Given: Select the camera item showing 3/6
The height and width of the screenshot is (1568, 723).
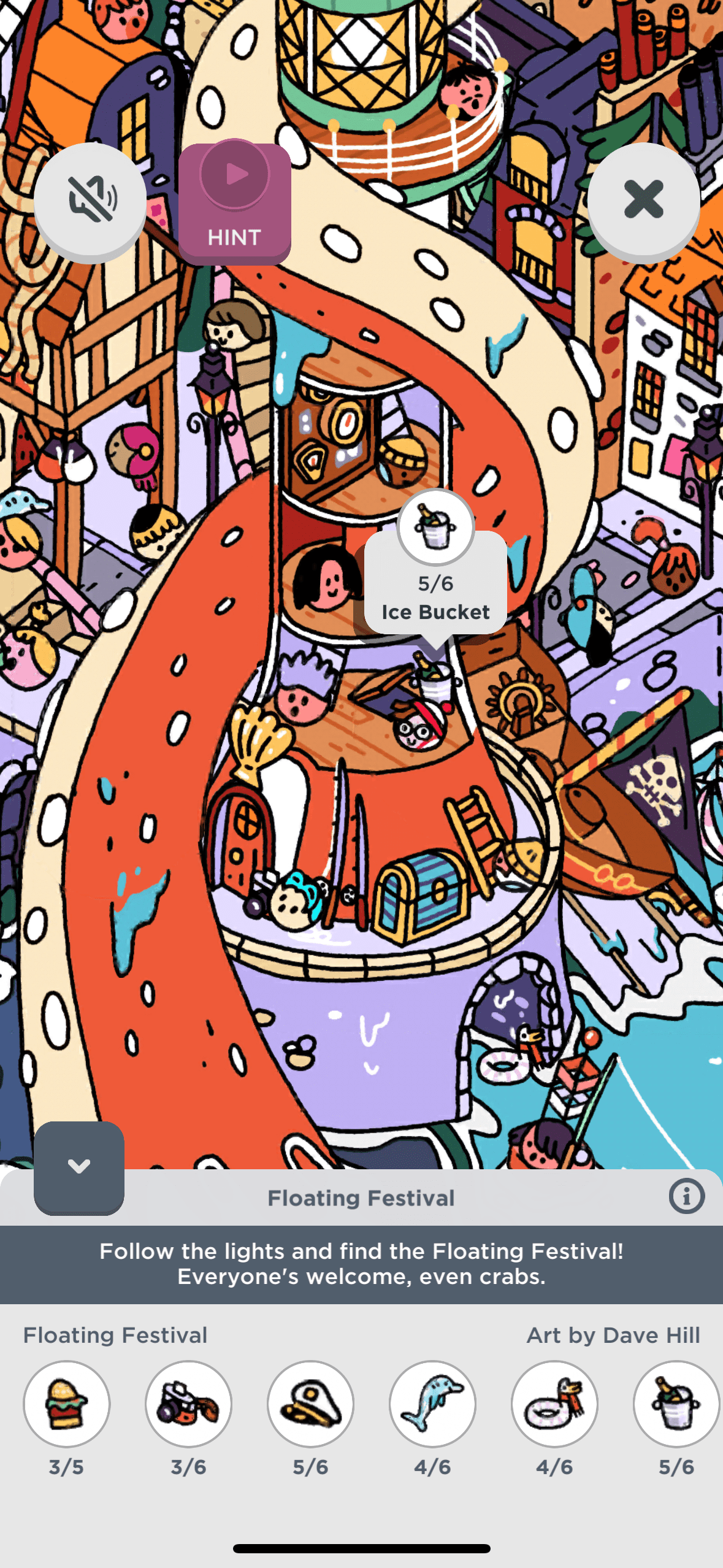Looking at the screenshot, I should (x=189, y=1404).
